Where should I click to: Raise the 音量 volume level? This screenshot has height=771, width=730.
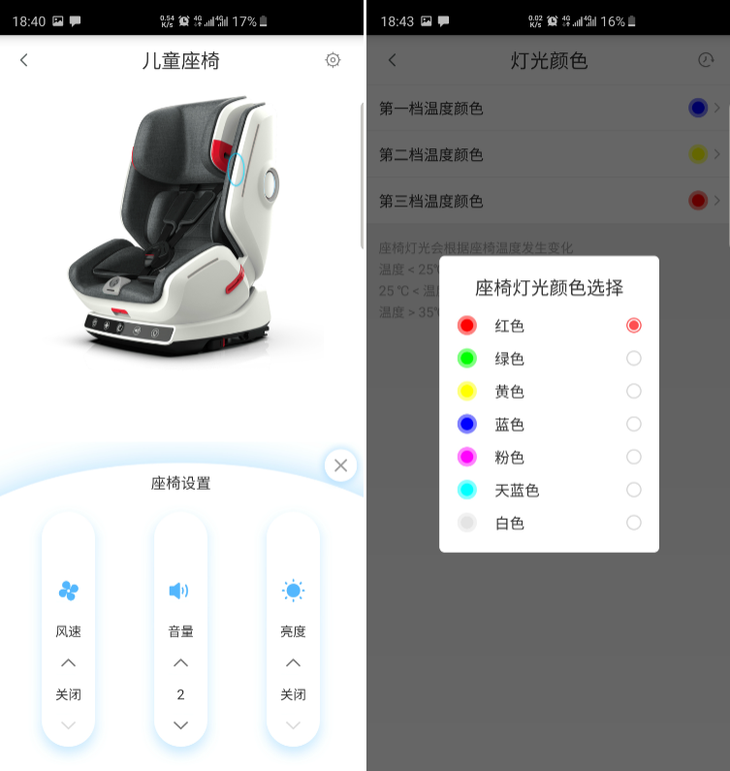[x=180, y=663]
